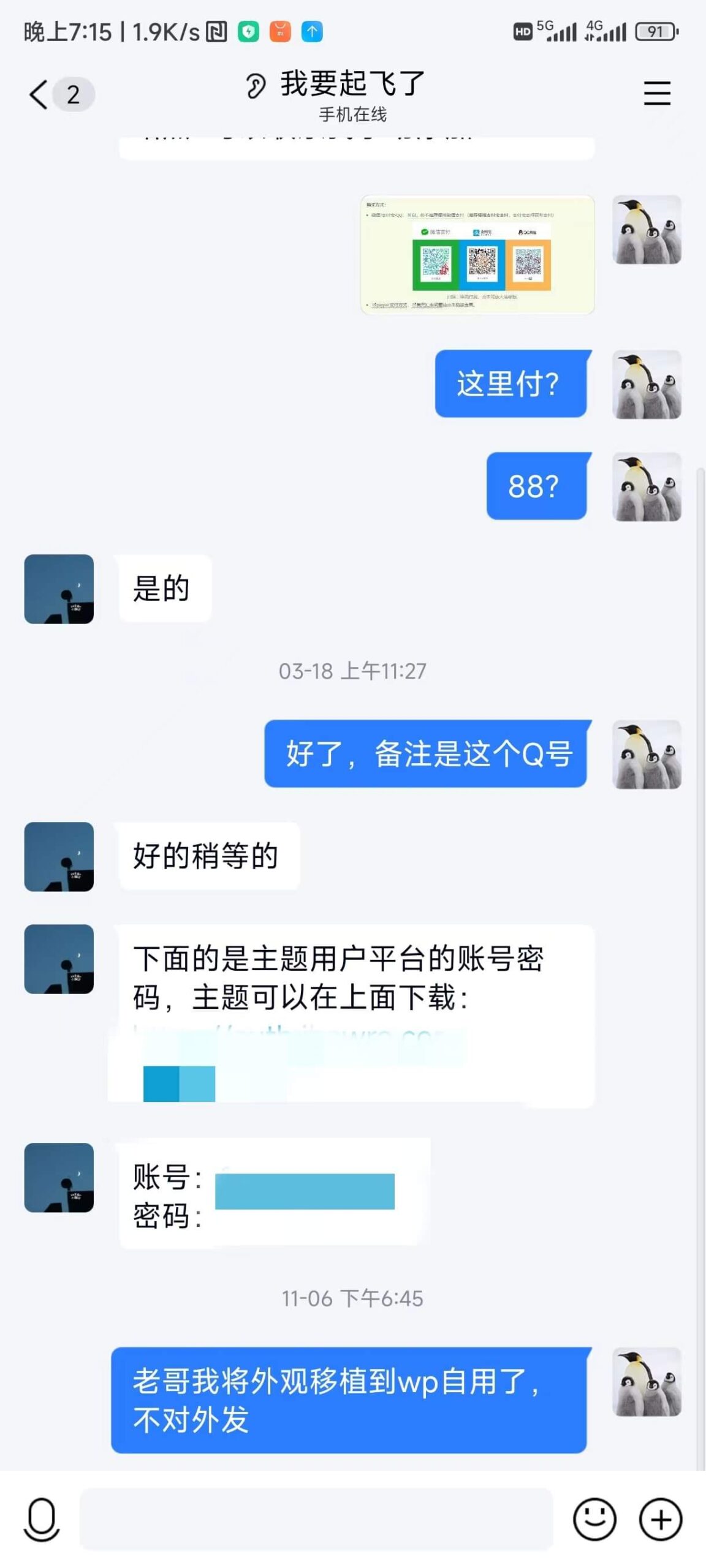This screenshot has height=1568, width=706.
Task: Tap the orange QQ Wallet QR code
Action: [528, 265]
